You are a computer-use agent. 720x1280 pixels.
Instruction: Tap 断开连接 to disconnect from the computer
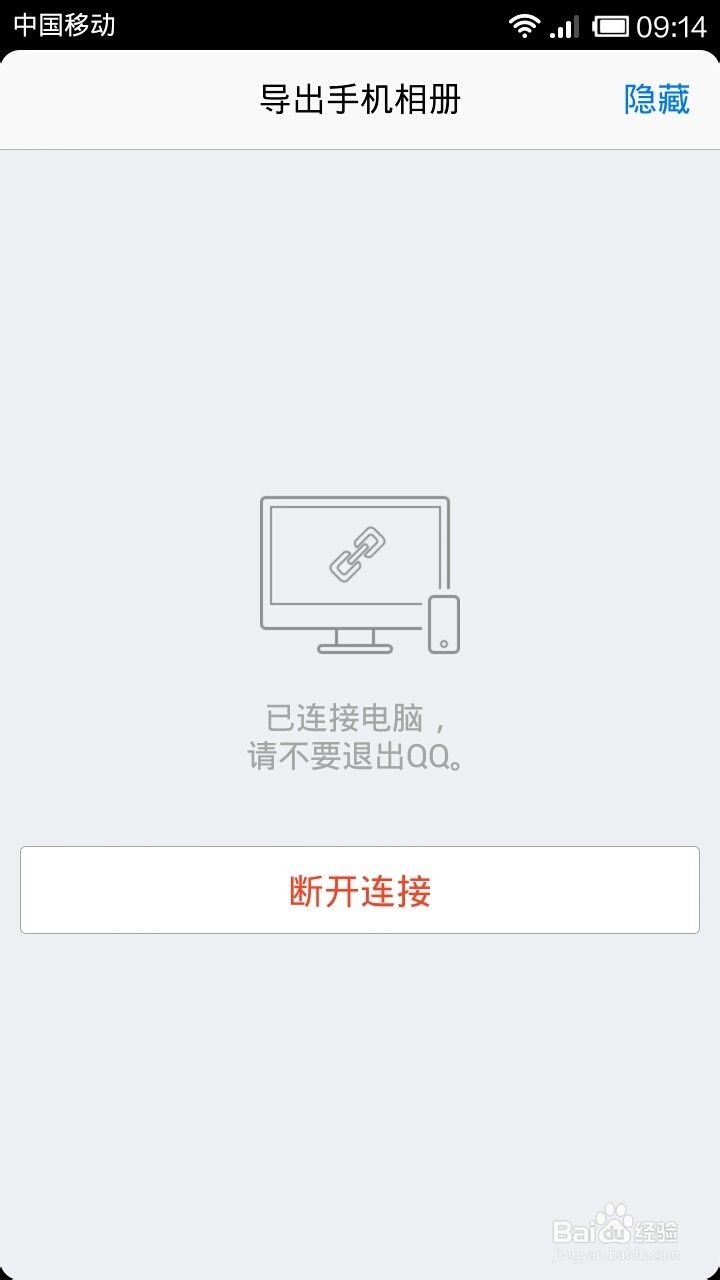(x=359, y=889)
